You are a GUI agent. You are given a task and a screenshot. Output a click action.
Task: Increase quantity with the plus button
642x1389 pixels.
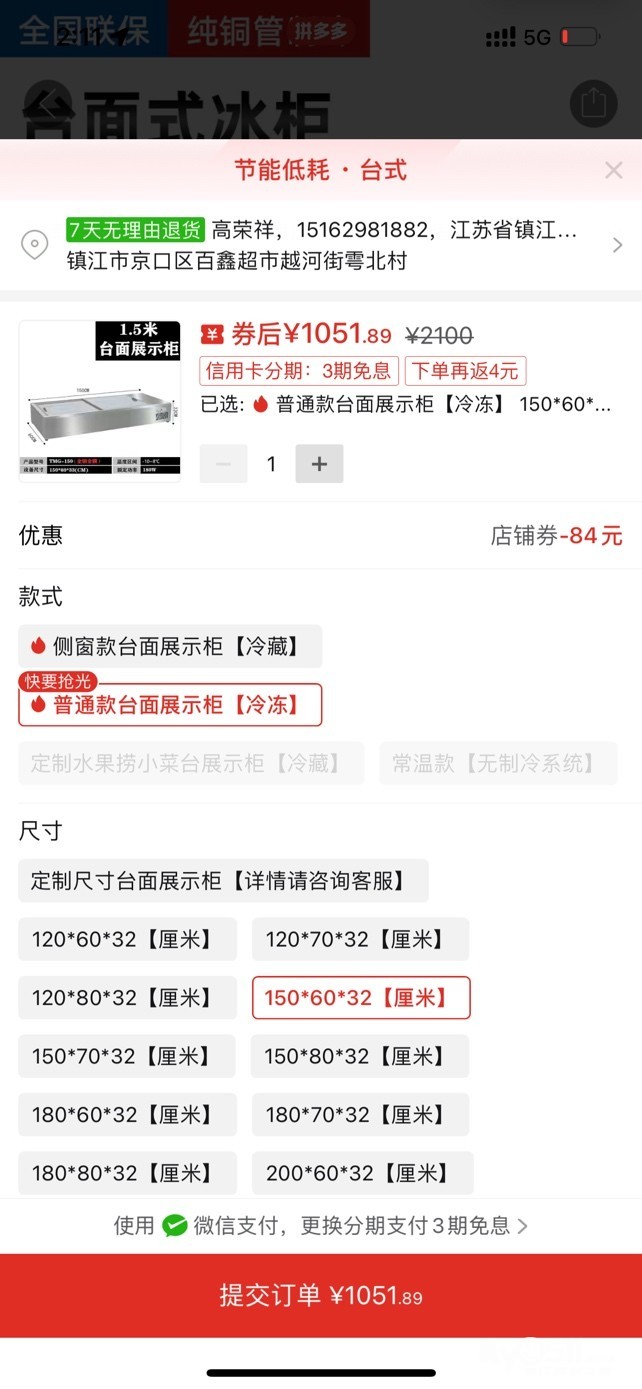[x=319, y=464]
